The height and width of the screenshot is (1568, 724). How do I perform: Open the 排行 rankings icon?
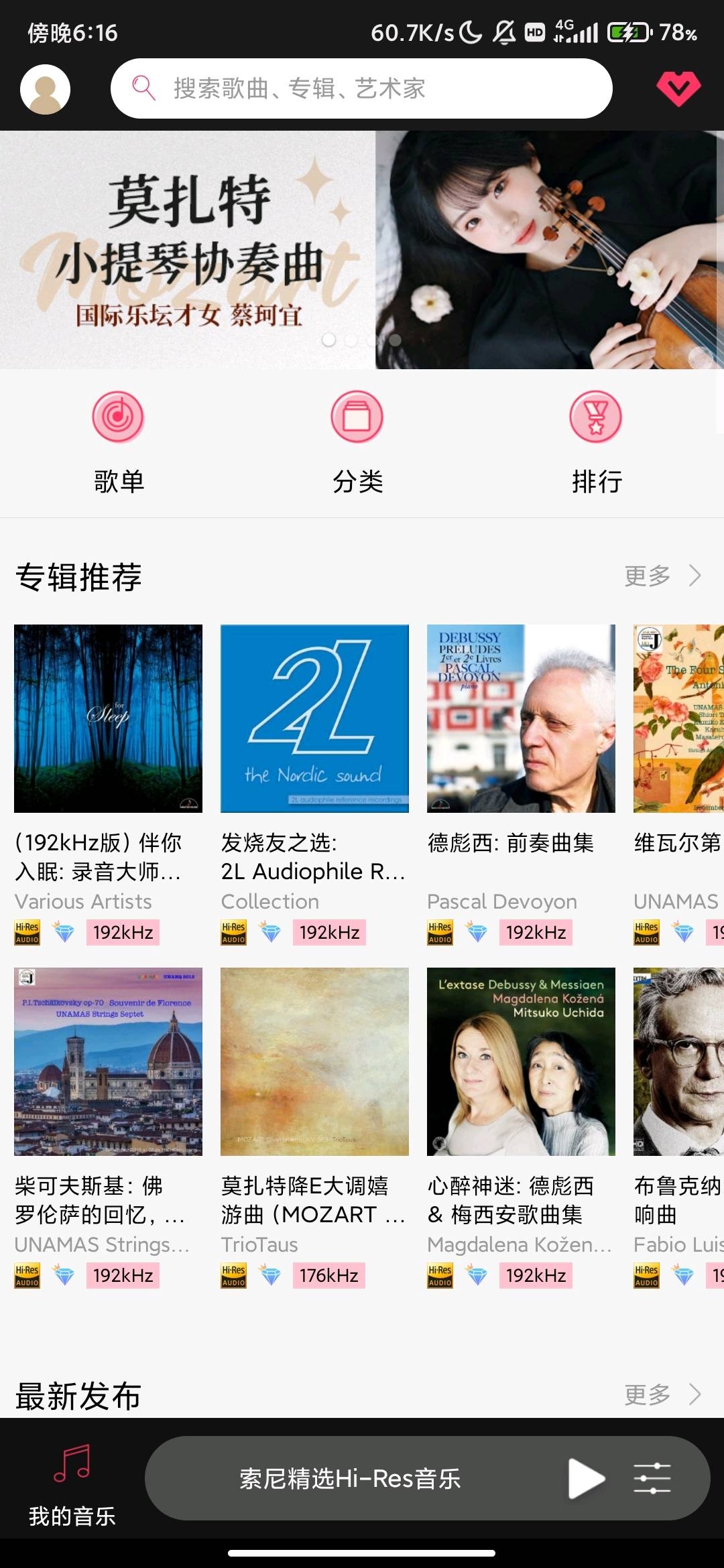[595, 415]
